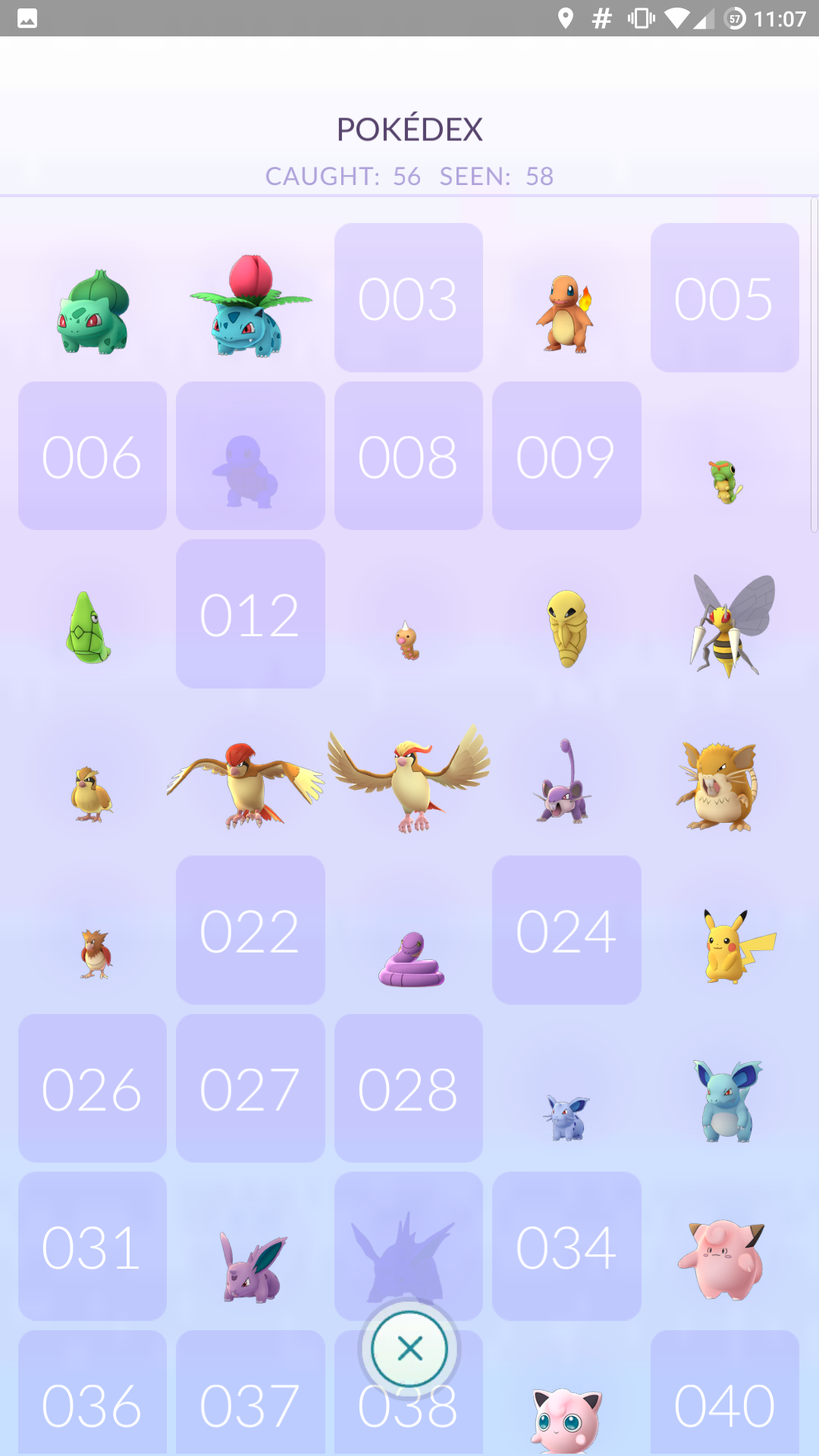Viewport: 819px width, 1456px height.
Task: Open Ivysaur's Pokédex entry
Action: tap(250, 307)
